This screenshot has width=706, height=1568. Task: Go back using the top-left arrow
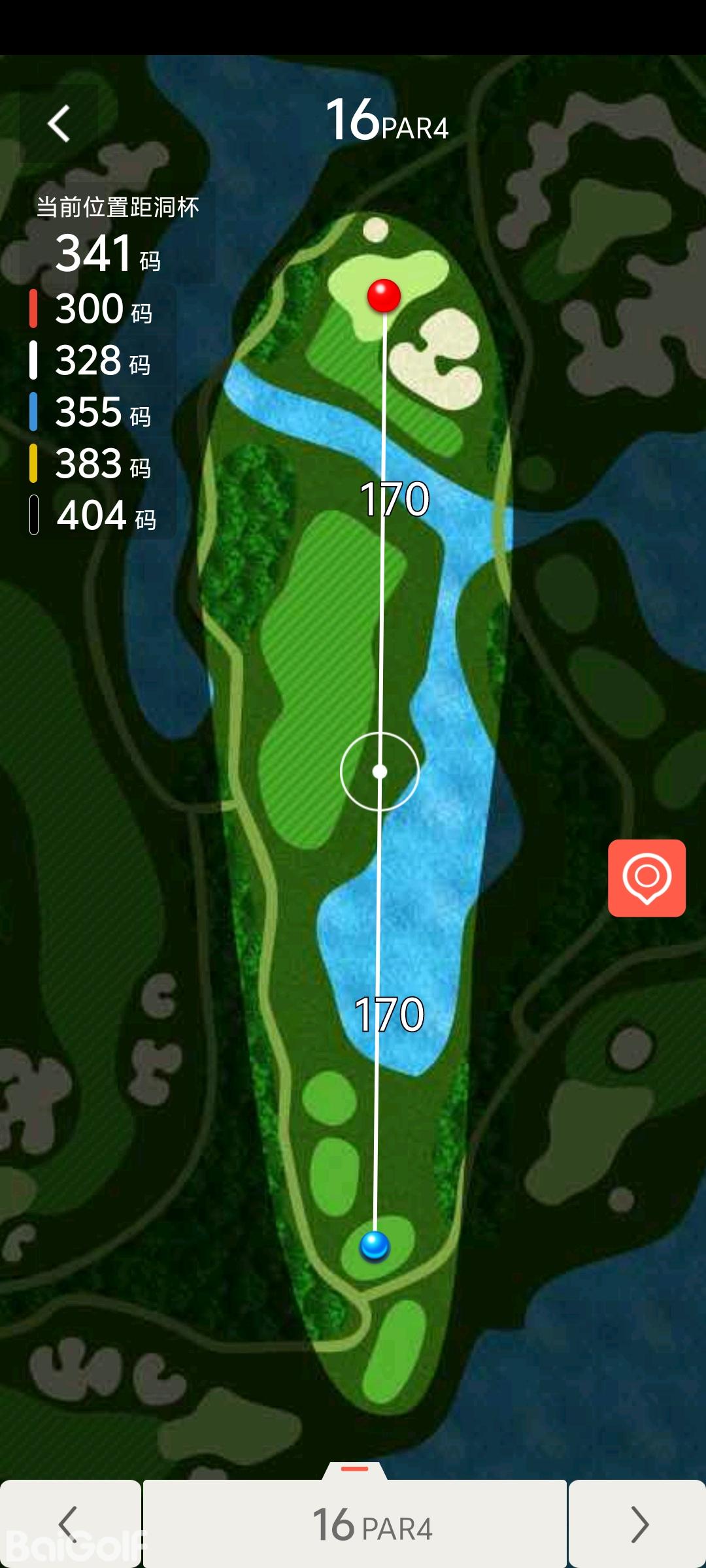tap(59, 123)
